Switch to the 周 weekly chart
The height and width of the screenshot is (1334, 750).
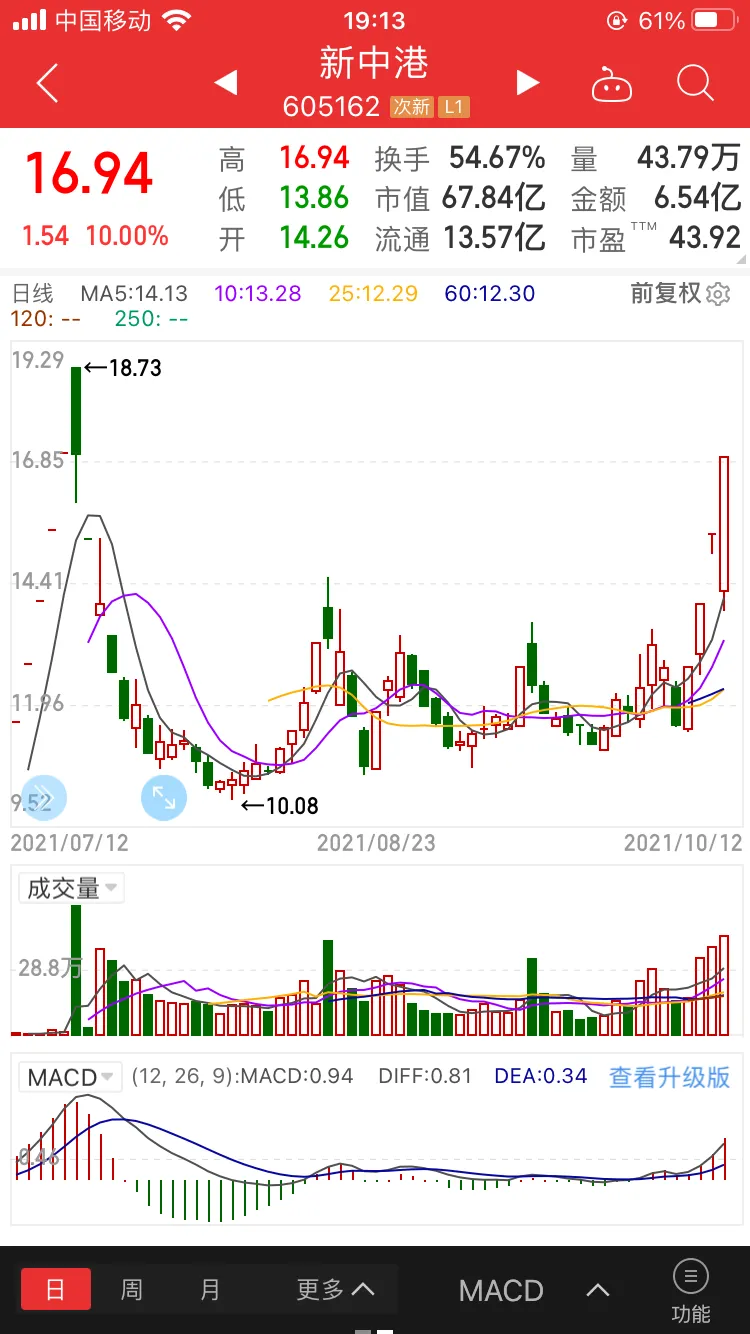(132, 1289)
